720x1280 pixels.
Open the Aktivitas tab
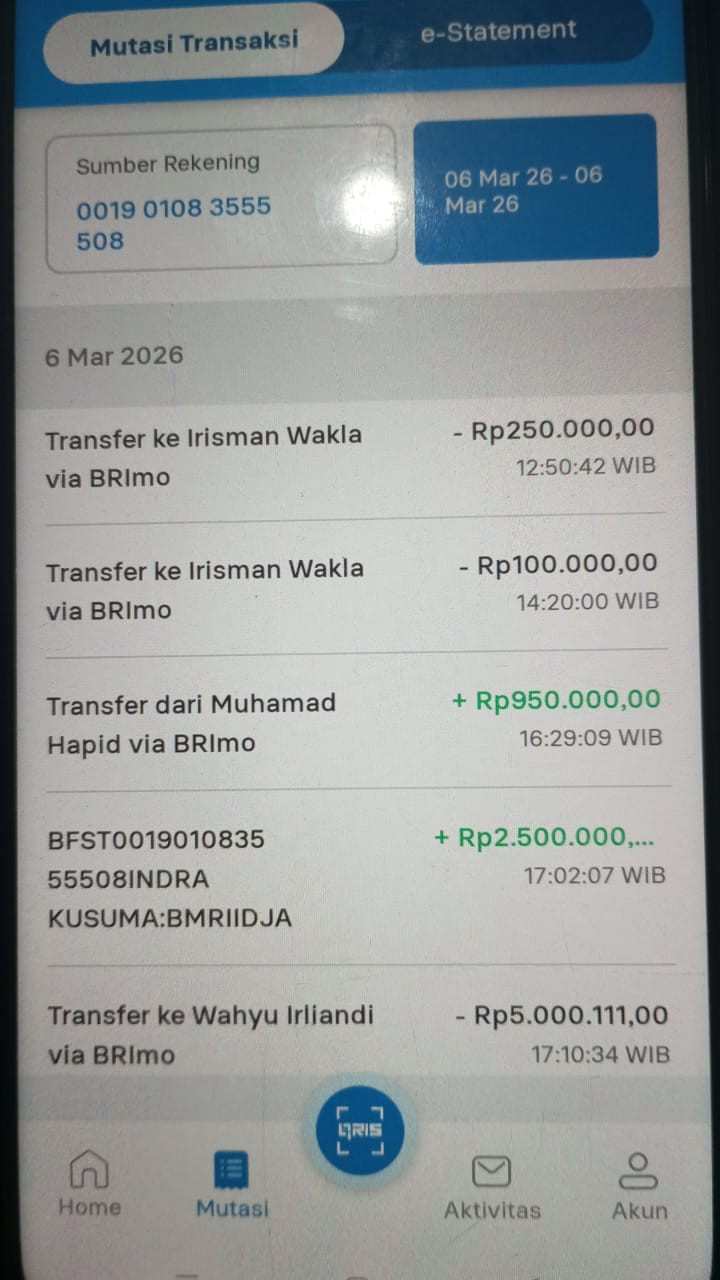[492, 1188]
